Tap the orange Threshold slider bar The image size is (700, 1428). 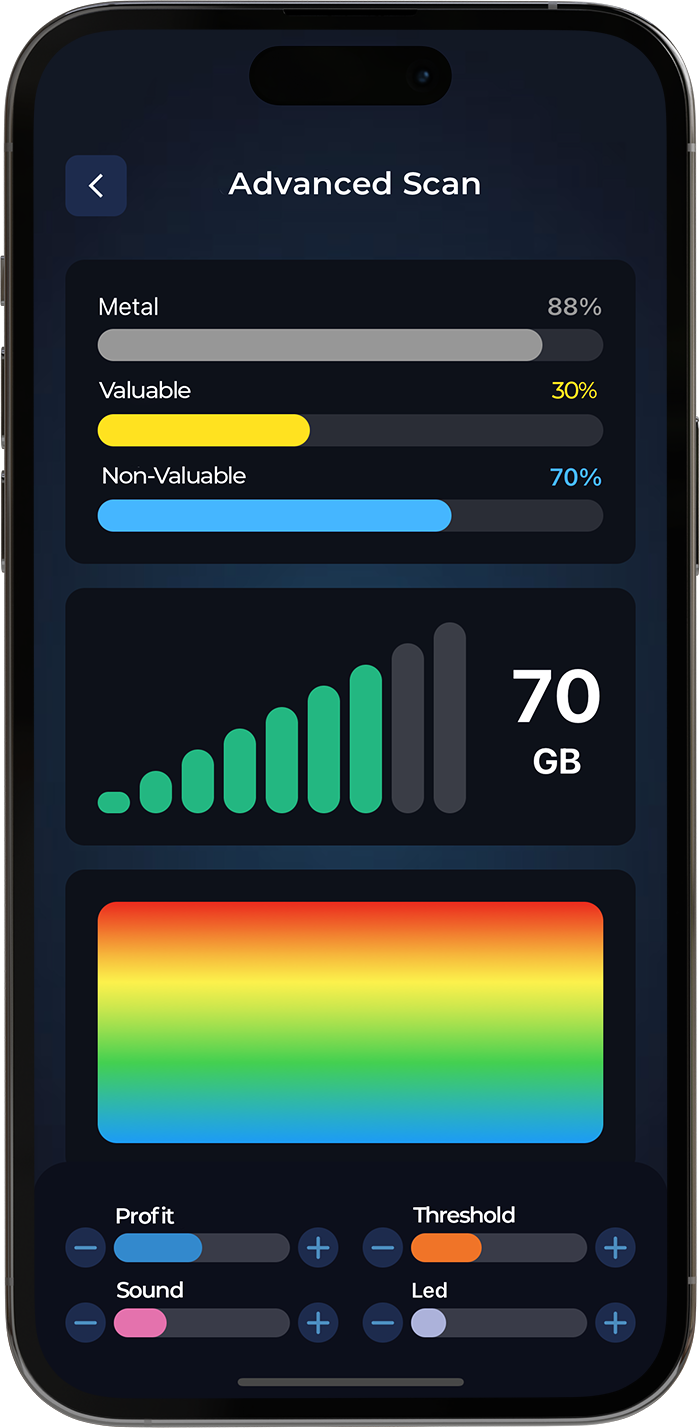[x=498, y=1248]
